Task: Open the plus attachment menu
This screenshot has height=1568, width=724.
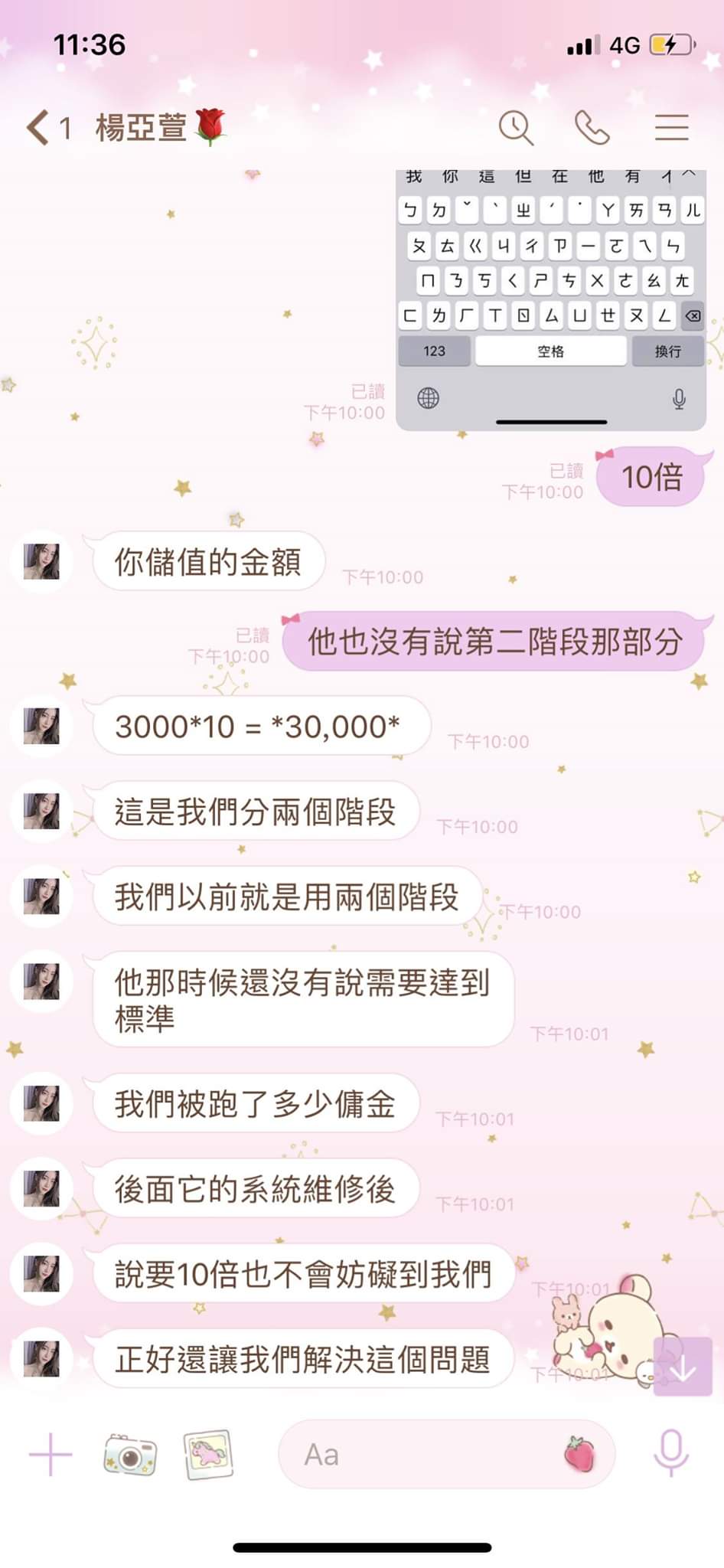Action: pyautogui.click(x=51, y=1454)
